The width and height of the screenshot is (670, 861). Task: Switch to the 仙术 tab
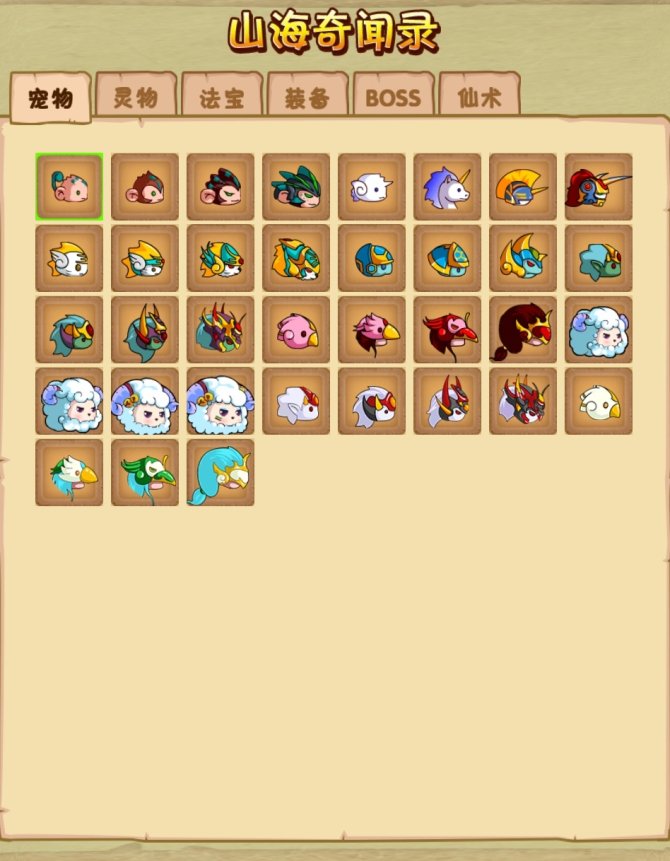point(478,98)
